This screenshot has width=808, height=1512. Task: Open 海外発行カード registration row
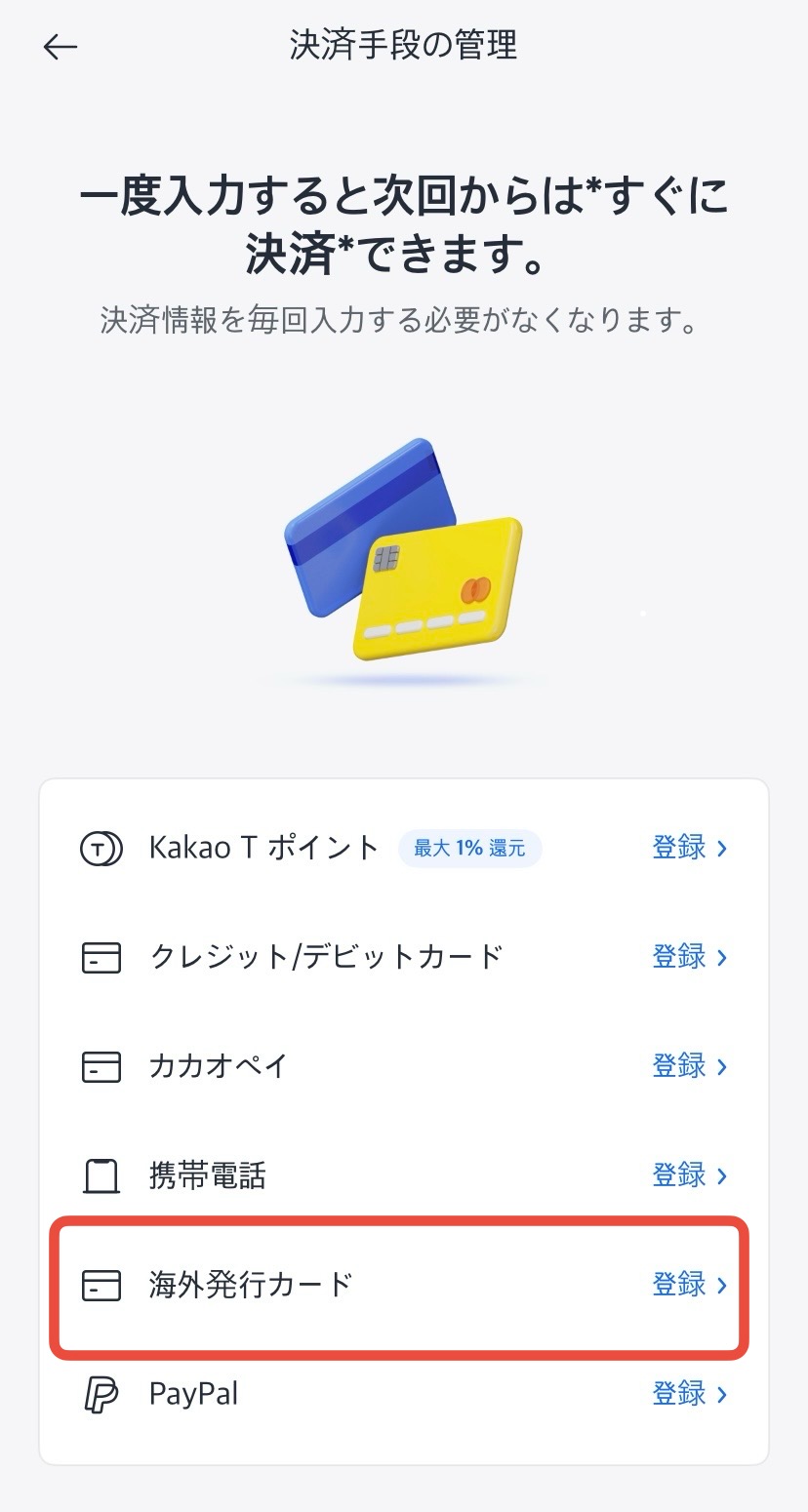tap(402, 1285)
